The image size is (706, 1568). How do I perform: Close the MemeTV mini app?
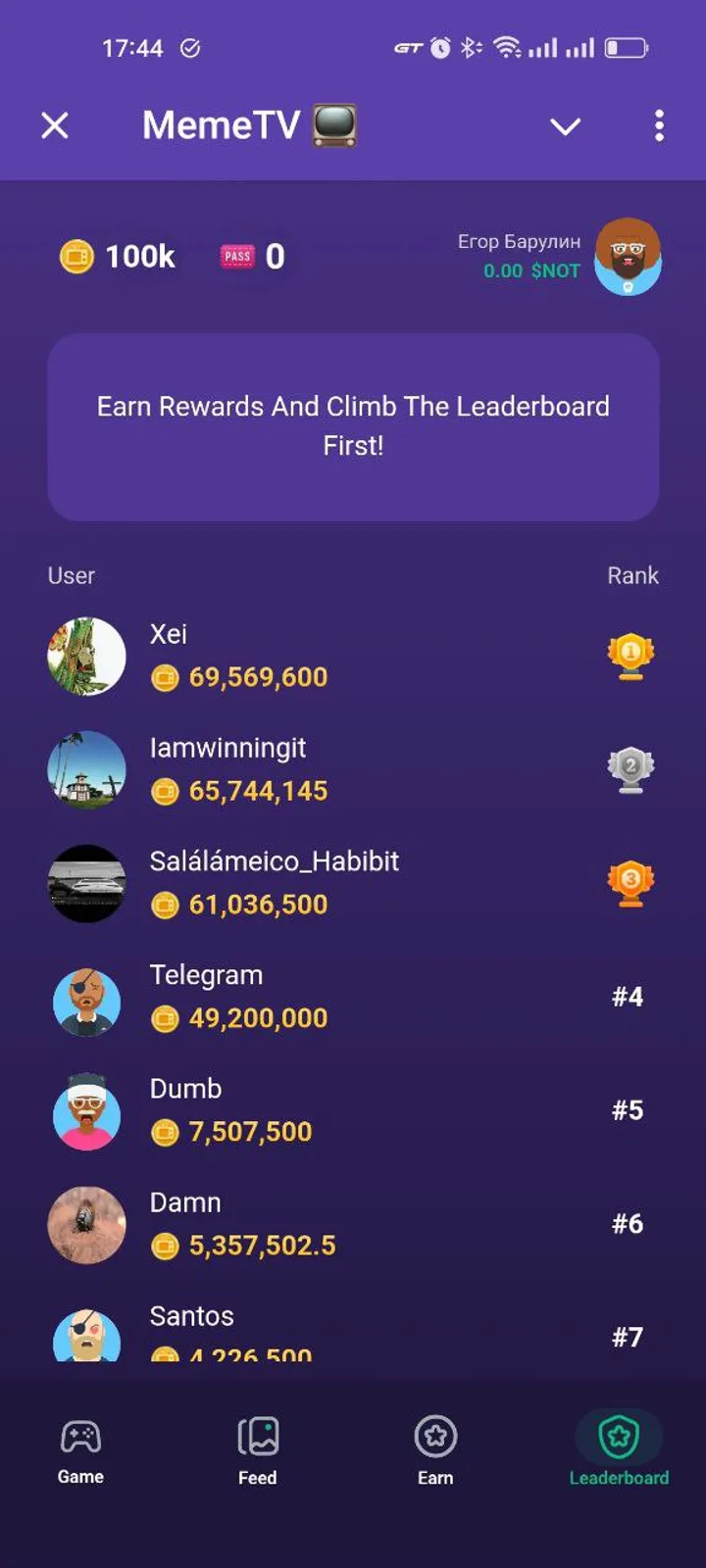pos(55,125)
